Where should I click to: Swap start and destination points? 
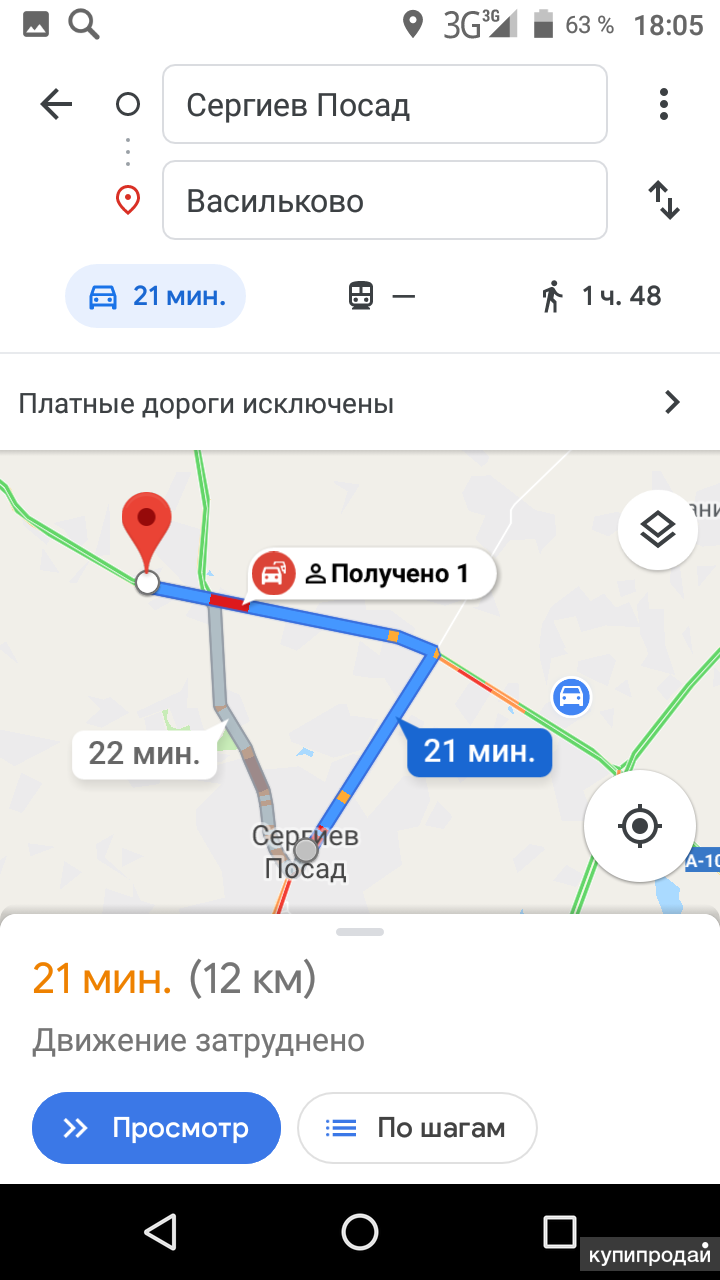click(x=663, y=200)
